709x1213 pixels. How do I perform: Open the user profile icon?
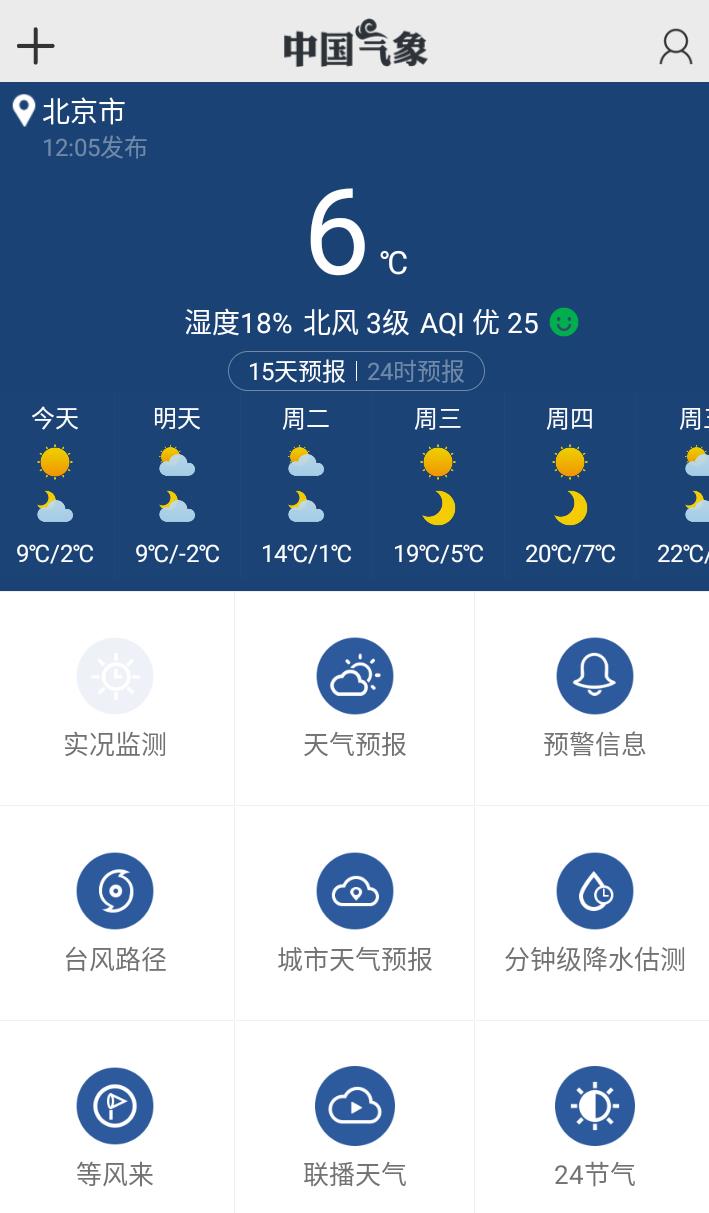pos(676,46)
